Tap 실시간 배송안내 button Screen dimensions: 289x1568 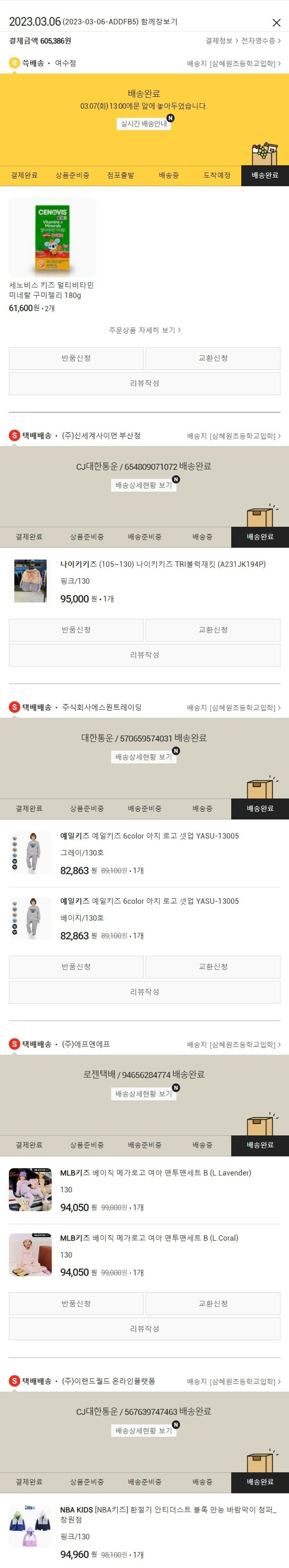coord(144,124)
